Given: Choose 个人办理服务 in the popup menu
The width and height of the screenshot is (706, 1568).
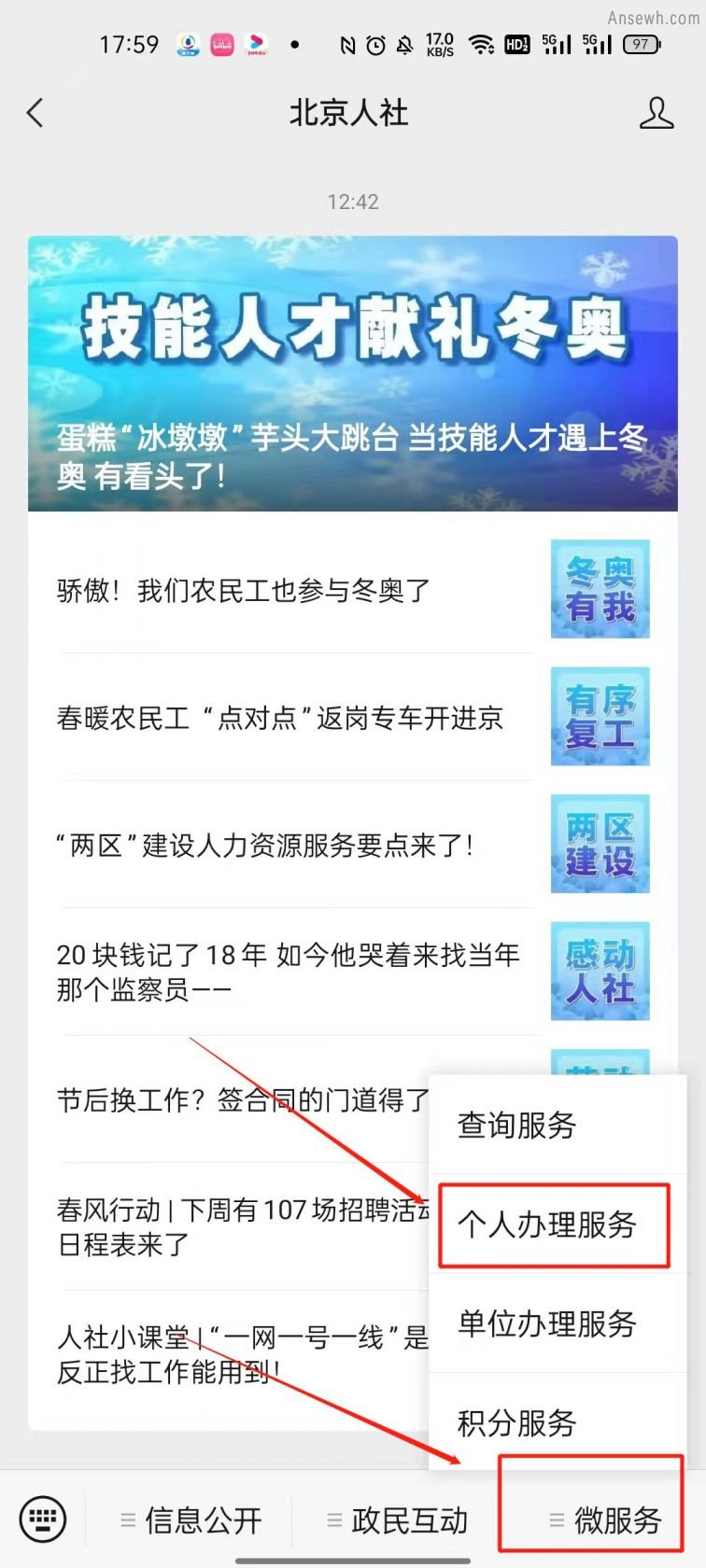Looking at the screenshot, I should click(x=554, y=1225).
